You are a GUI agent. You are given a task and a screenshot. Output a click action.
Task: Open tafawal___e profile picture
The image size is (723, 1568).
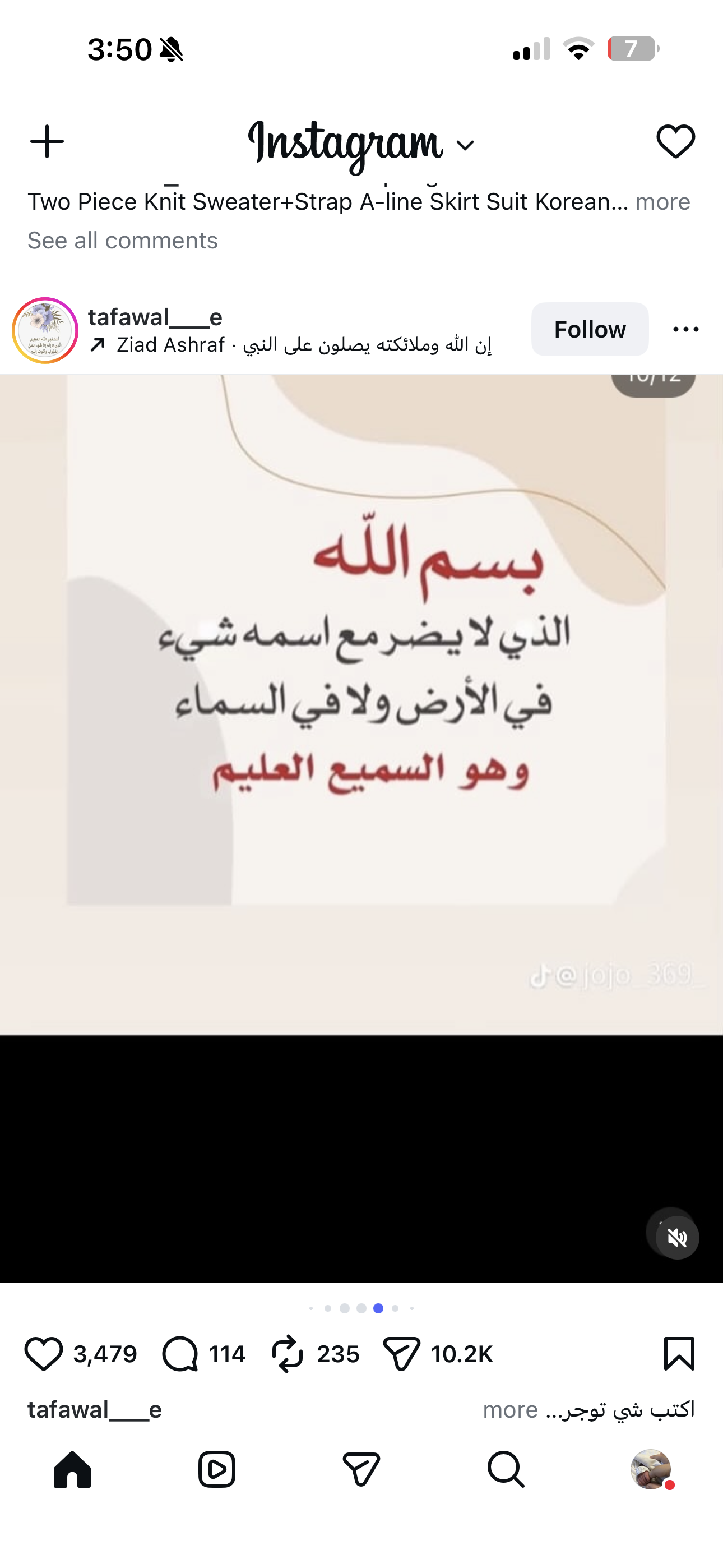click(44, 330)
